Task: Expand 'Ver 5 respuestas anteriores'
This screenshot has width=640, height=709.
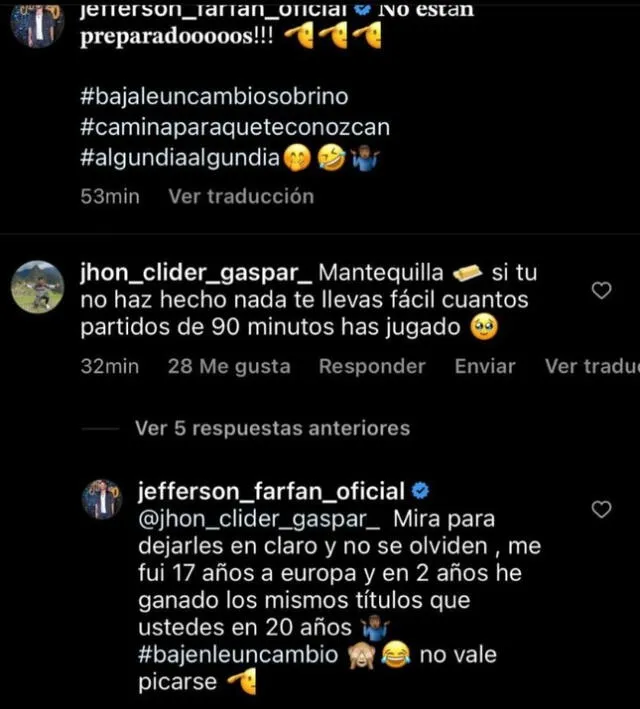Action: (x=272, y=428)
